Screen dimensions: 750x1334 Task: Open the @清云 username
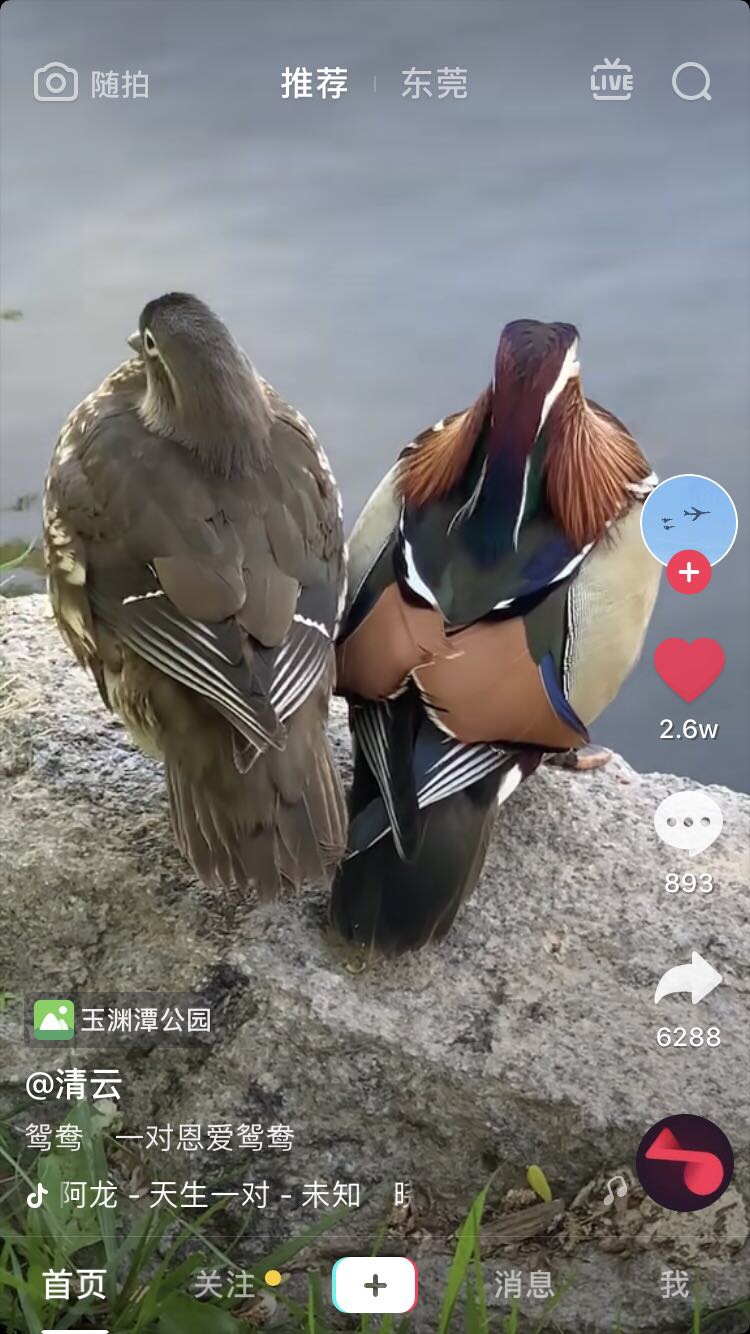(74, 1085)
